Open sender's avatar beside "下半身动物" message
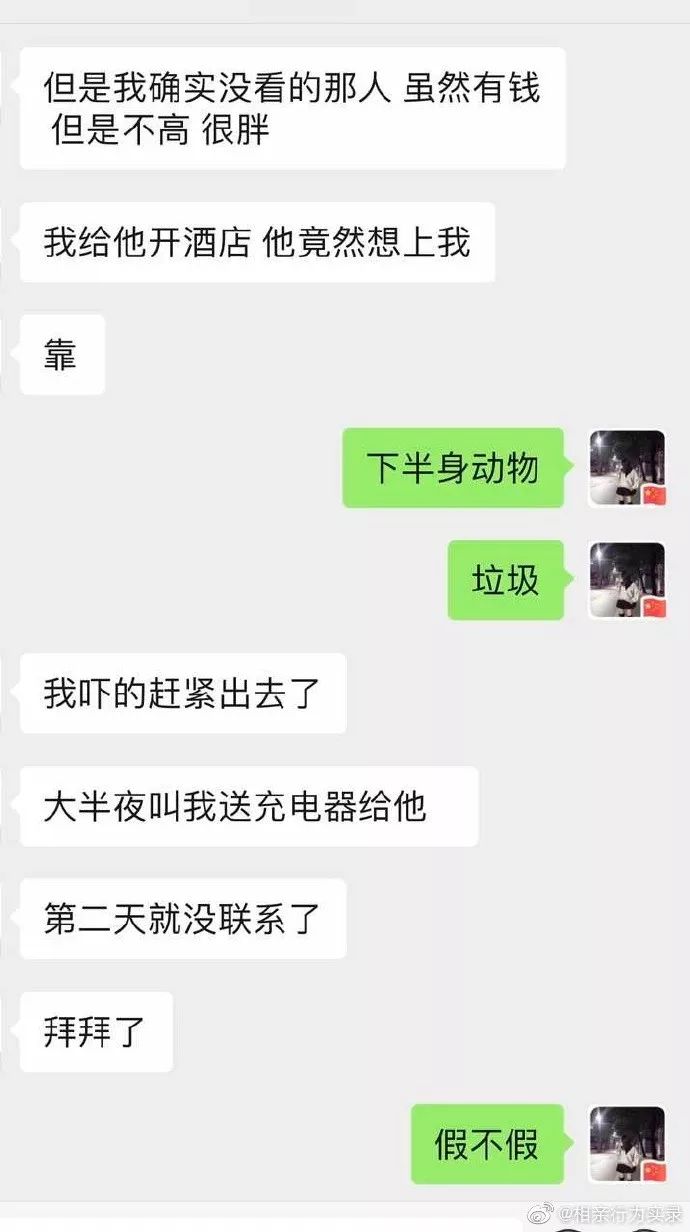 click(x=627, y=468)
